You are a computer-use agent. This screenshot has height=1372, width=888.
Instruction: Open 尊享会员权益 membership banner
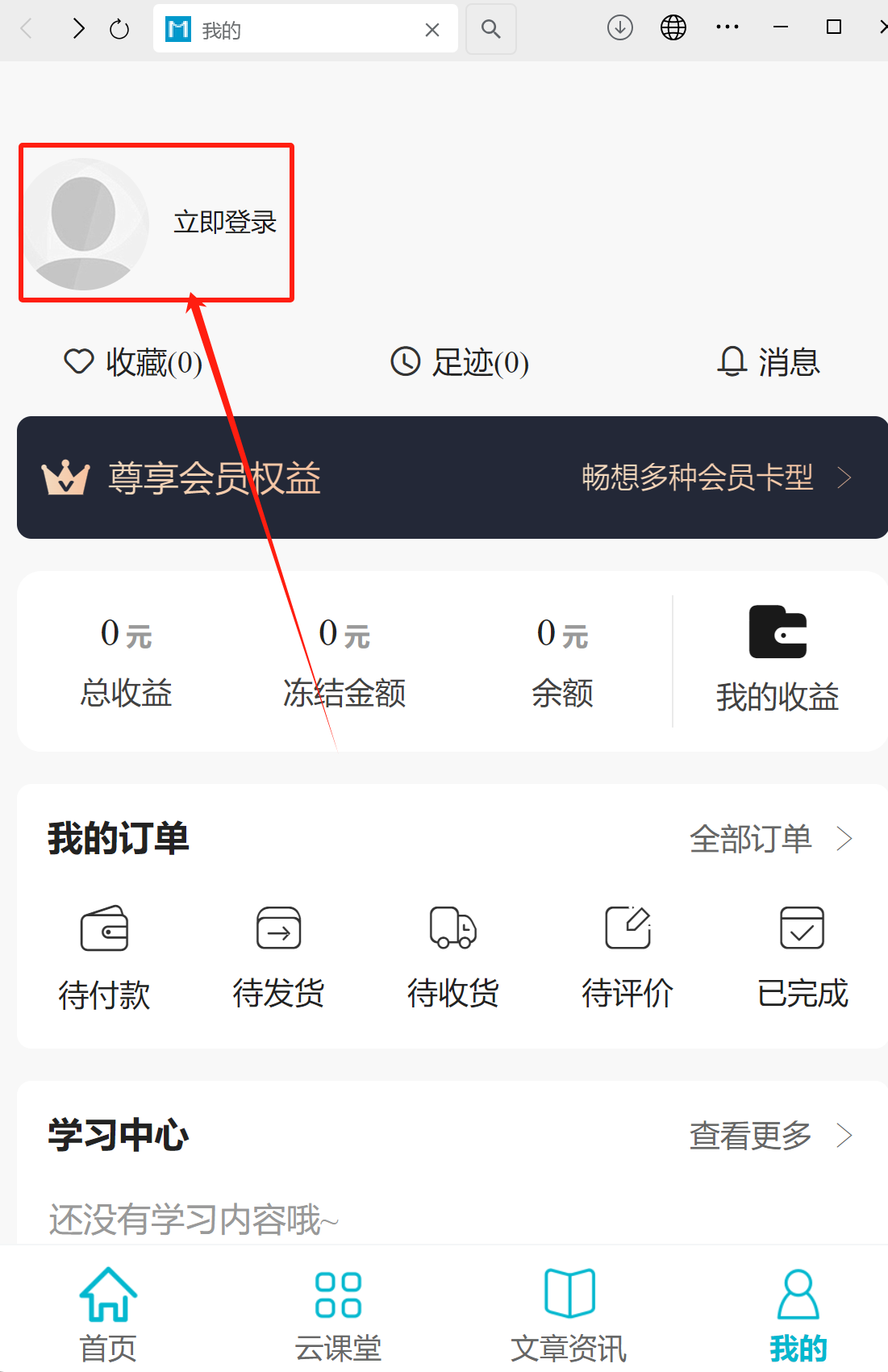click(x=452, y=477)
